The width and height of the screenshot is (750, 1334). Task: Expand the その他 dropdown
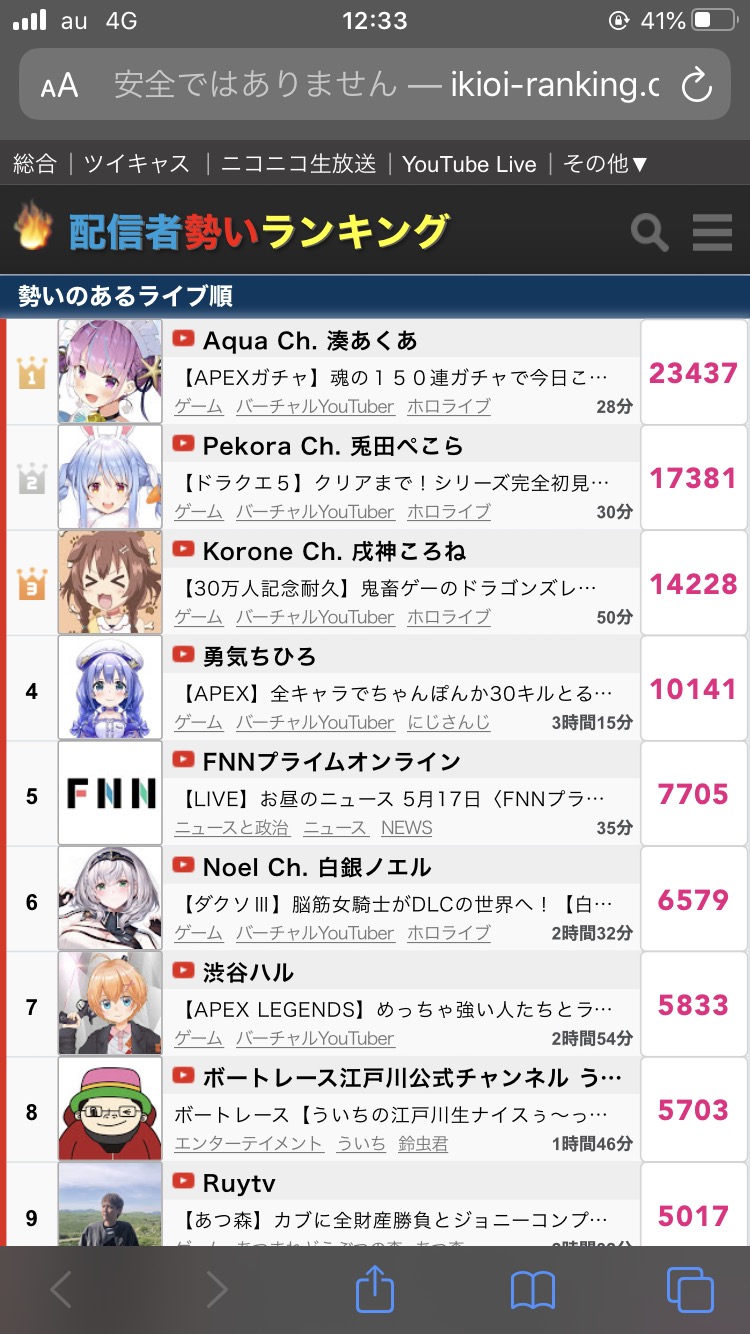(606, 164)
